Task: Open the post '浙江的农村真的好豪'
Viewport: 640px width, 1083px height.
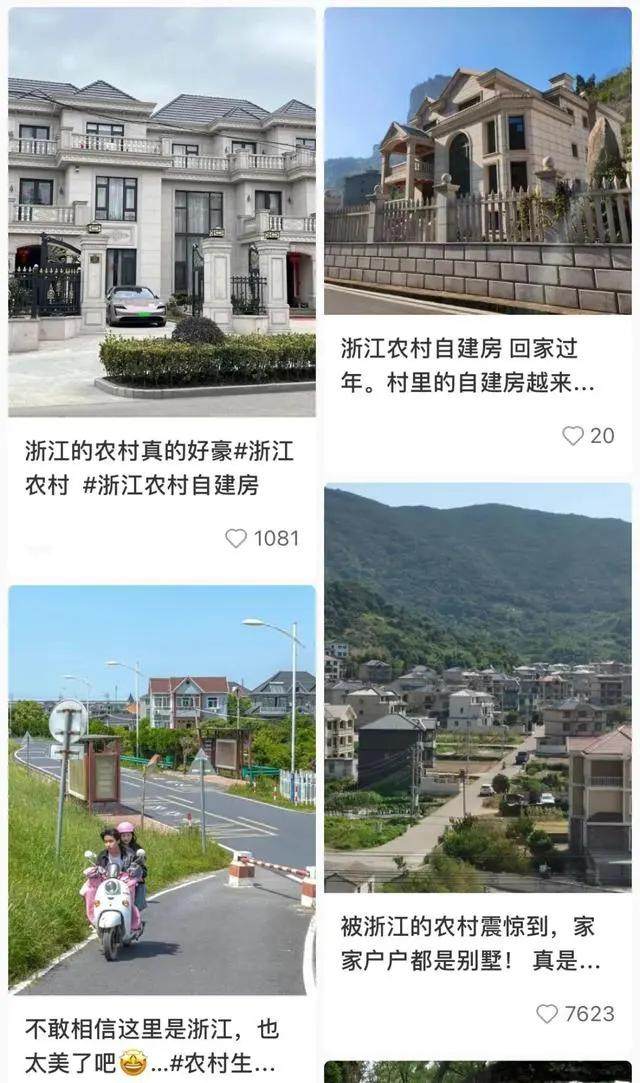Action: 161,212
